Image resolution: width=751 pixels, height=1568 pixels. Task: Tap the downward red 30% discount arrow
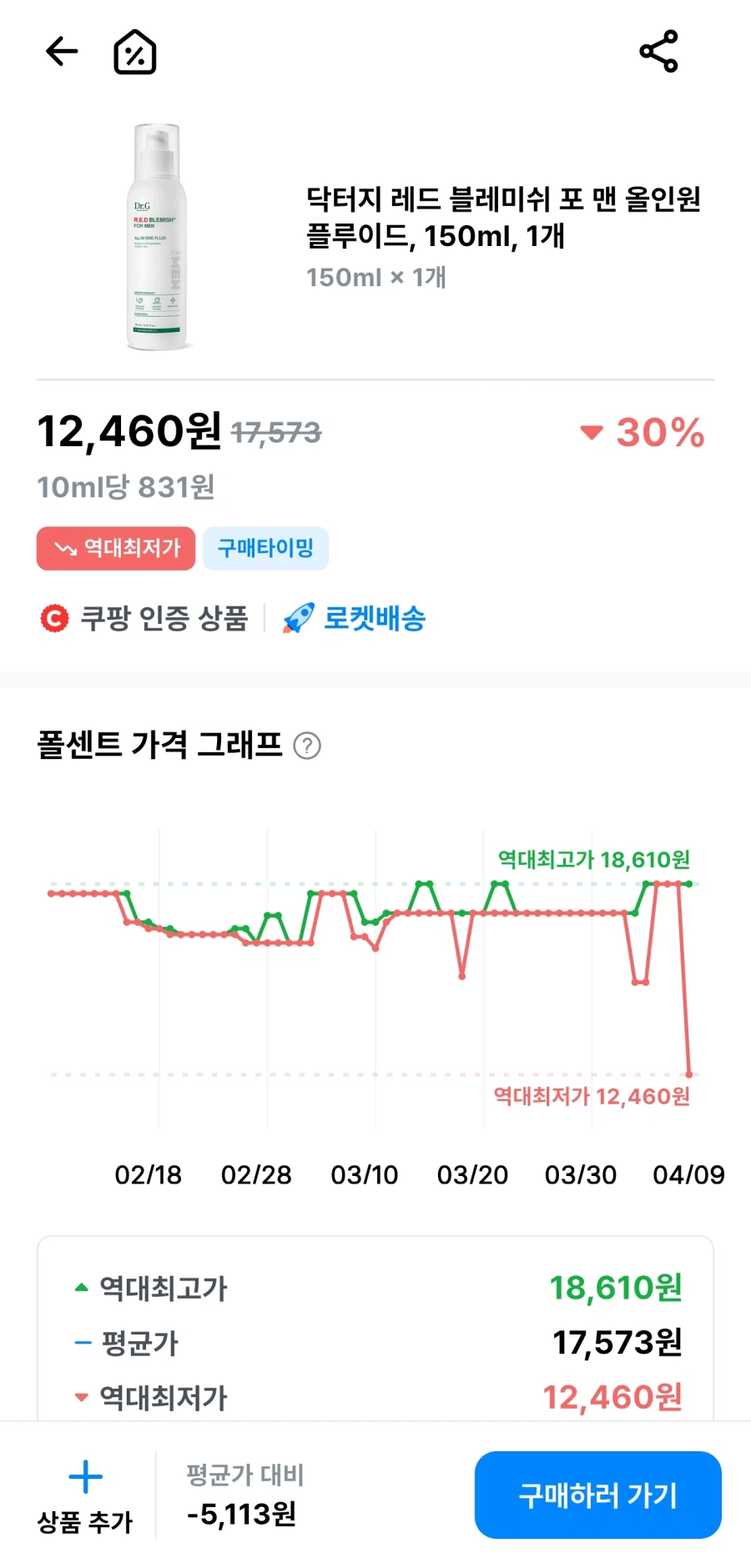(592, 433)
